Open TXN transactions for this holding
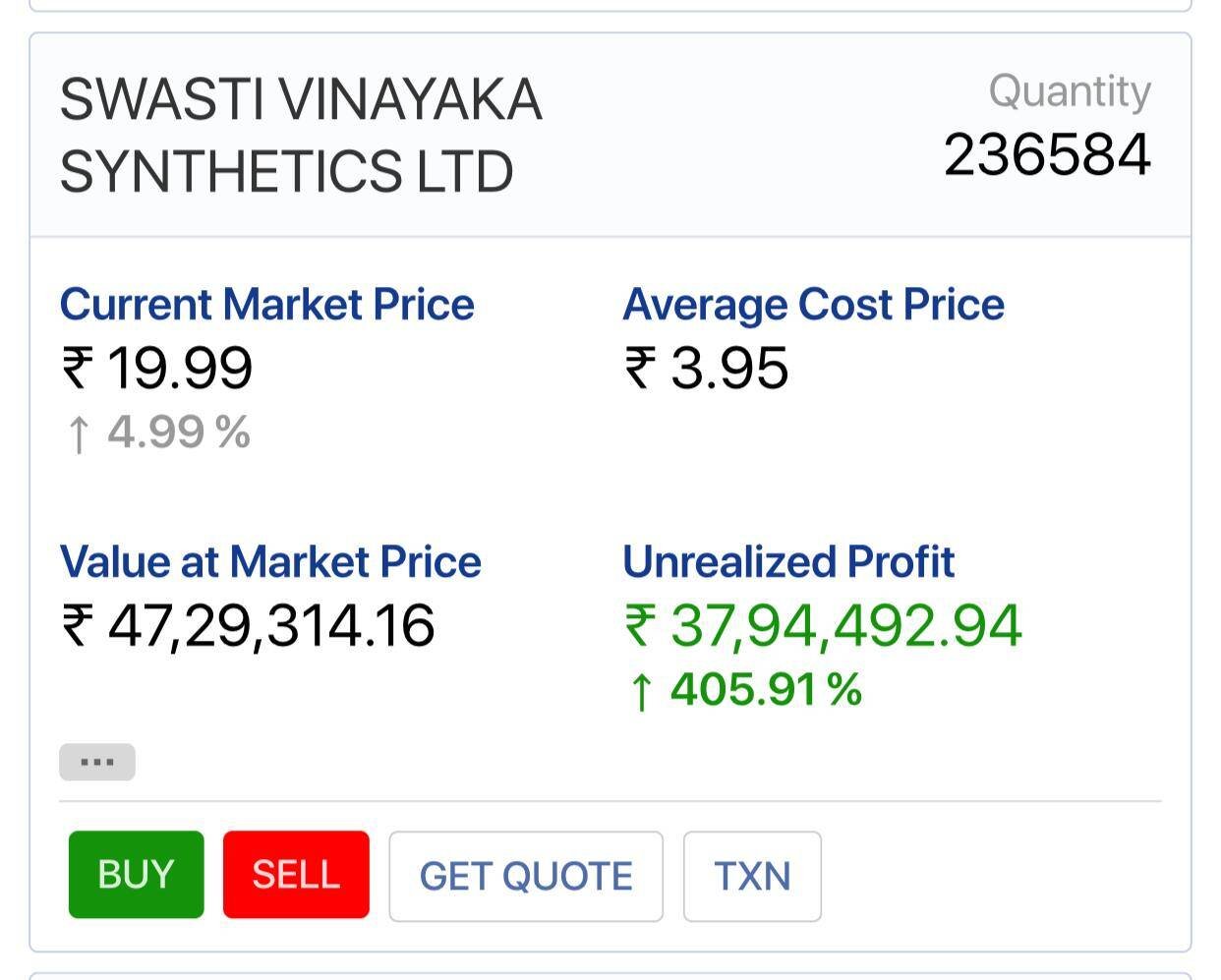The width and height of the screenshot is (1221, 980). 752,876
